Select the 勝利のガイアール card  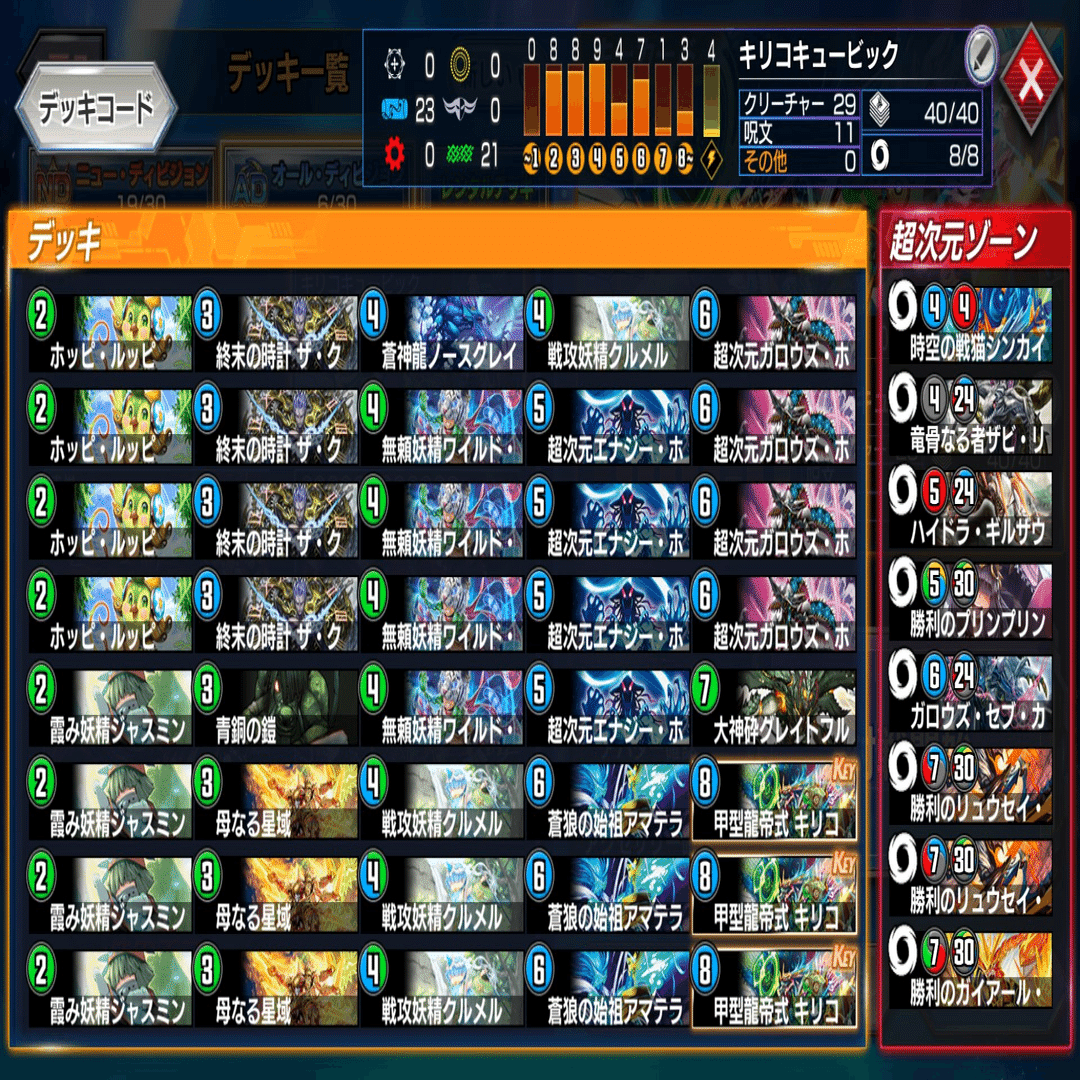(x=970, y=970)
